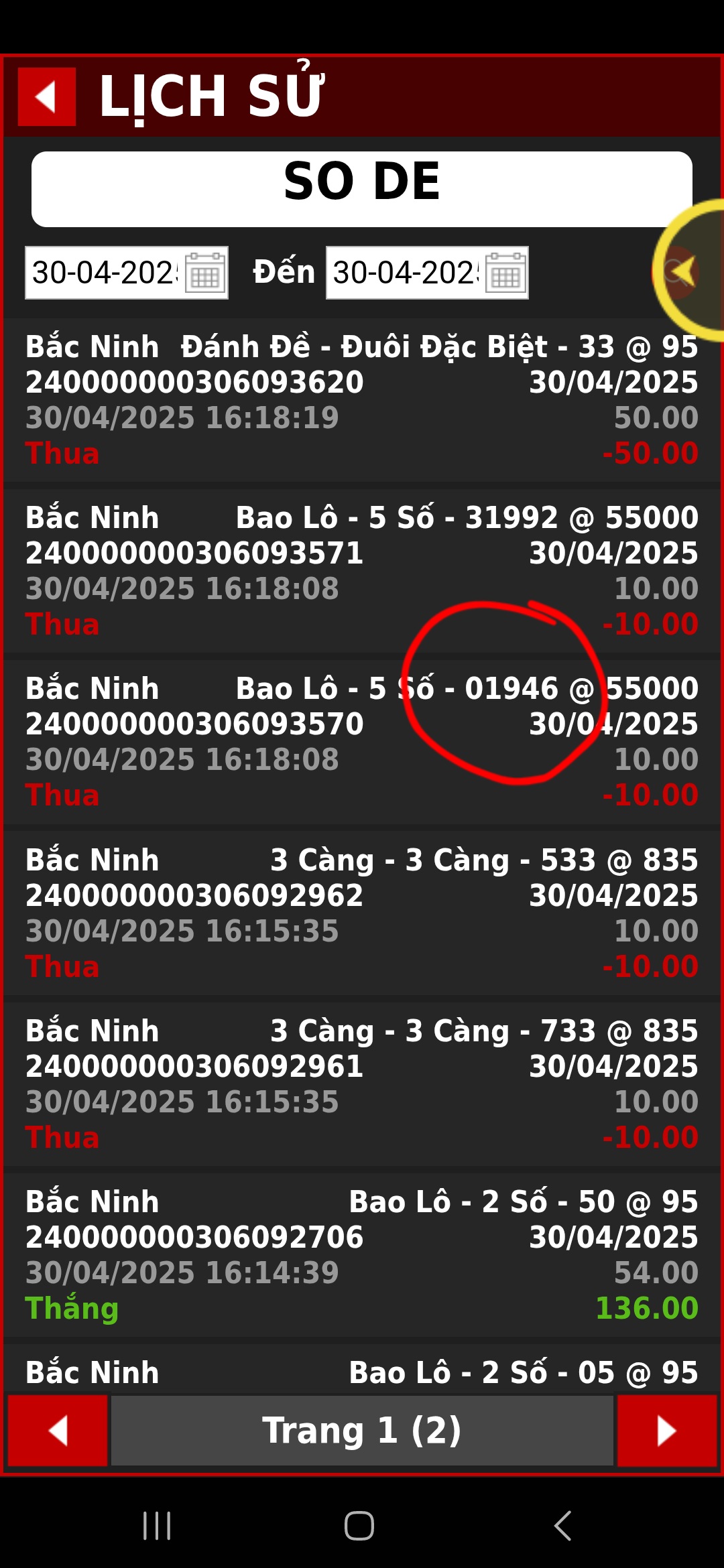
Task: Open the SO DE game selector
Action: click(362, 189)
